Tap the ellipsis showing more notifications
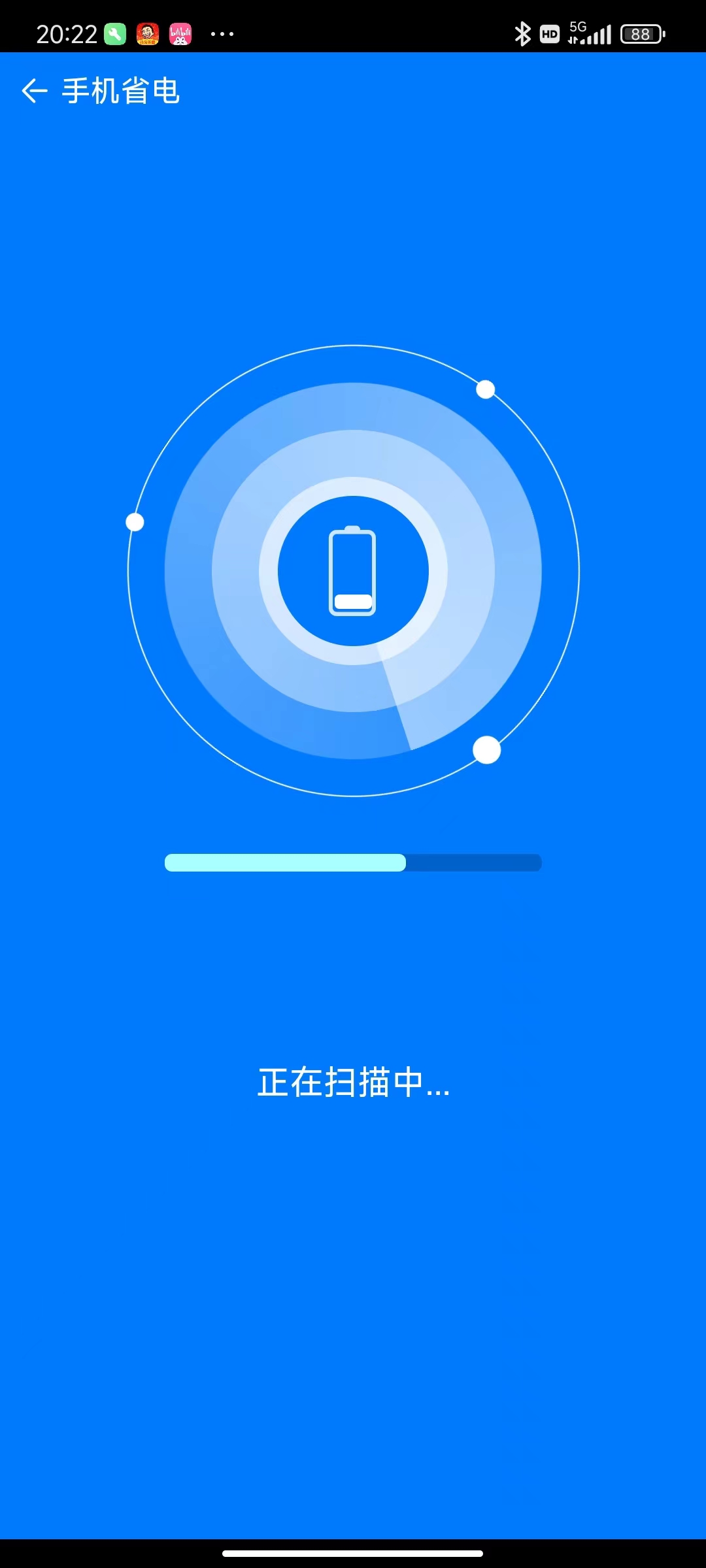 tap(222, 34)
